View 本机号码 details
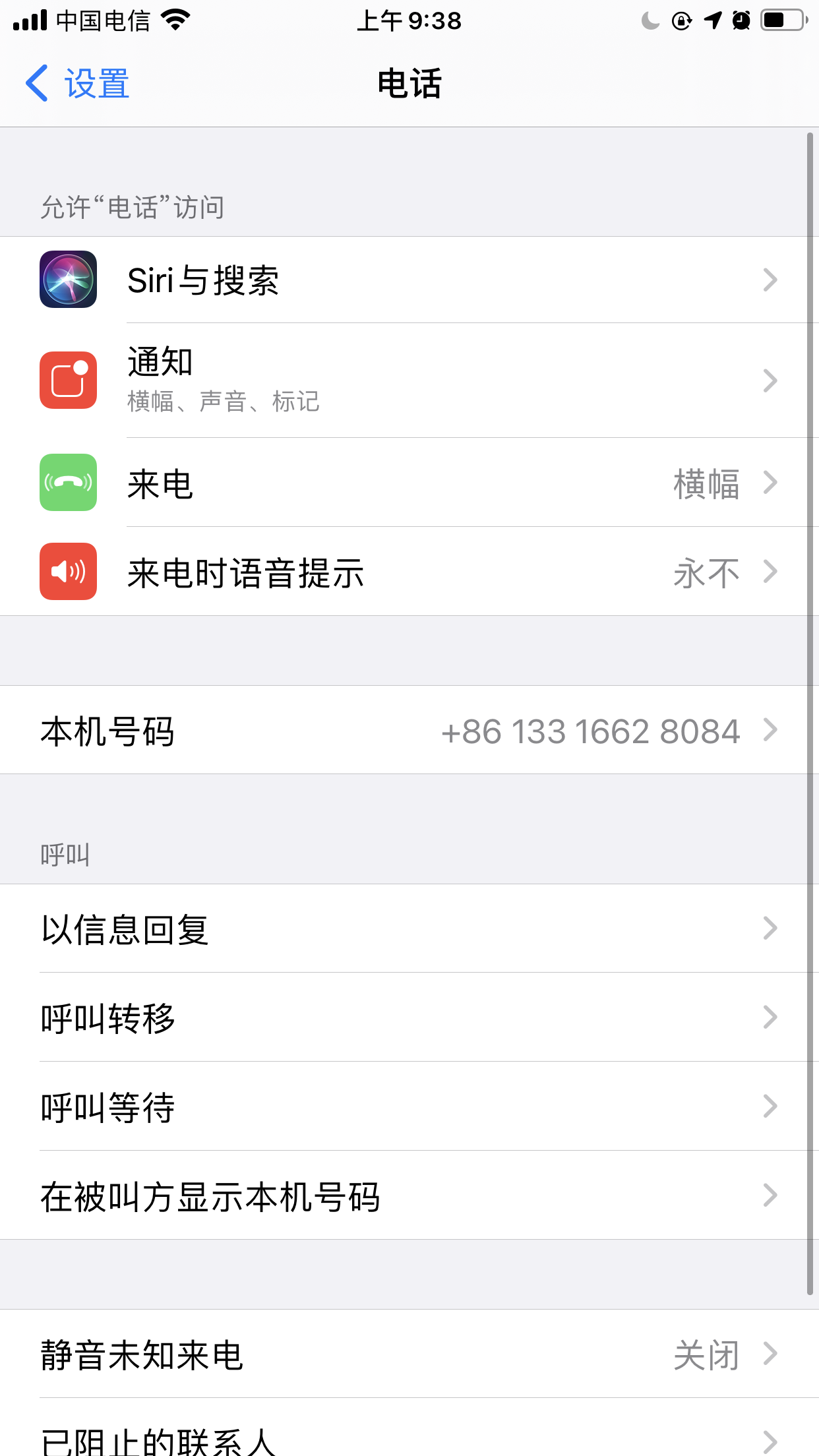This screenshot has height=1456, width=819. tap(409, 731)
